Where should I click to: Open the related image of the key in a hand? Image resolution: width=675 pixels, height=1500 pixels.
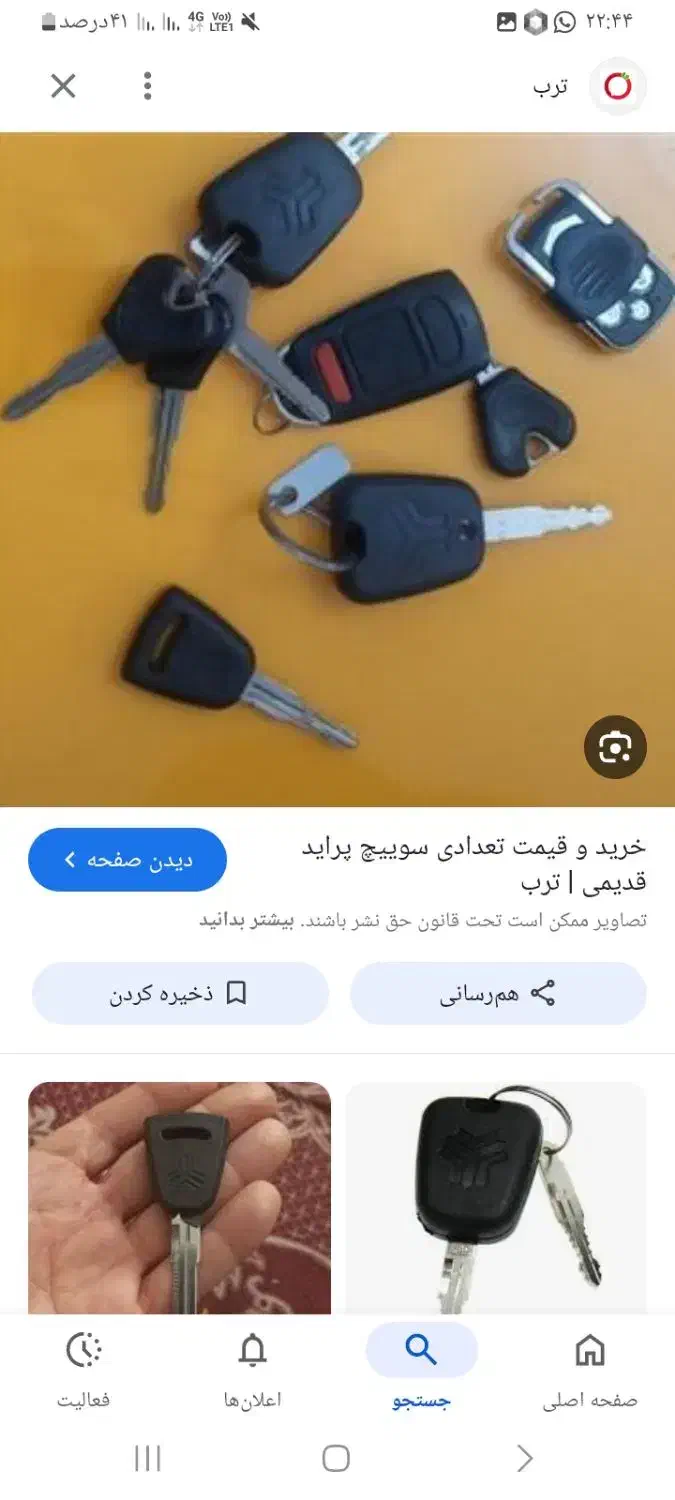pos(179,1198)
